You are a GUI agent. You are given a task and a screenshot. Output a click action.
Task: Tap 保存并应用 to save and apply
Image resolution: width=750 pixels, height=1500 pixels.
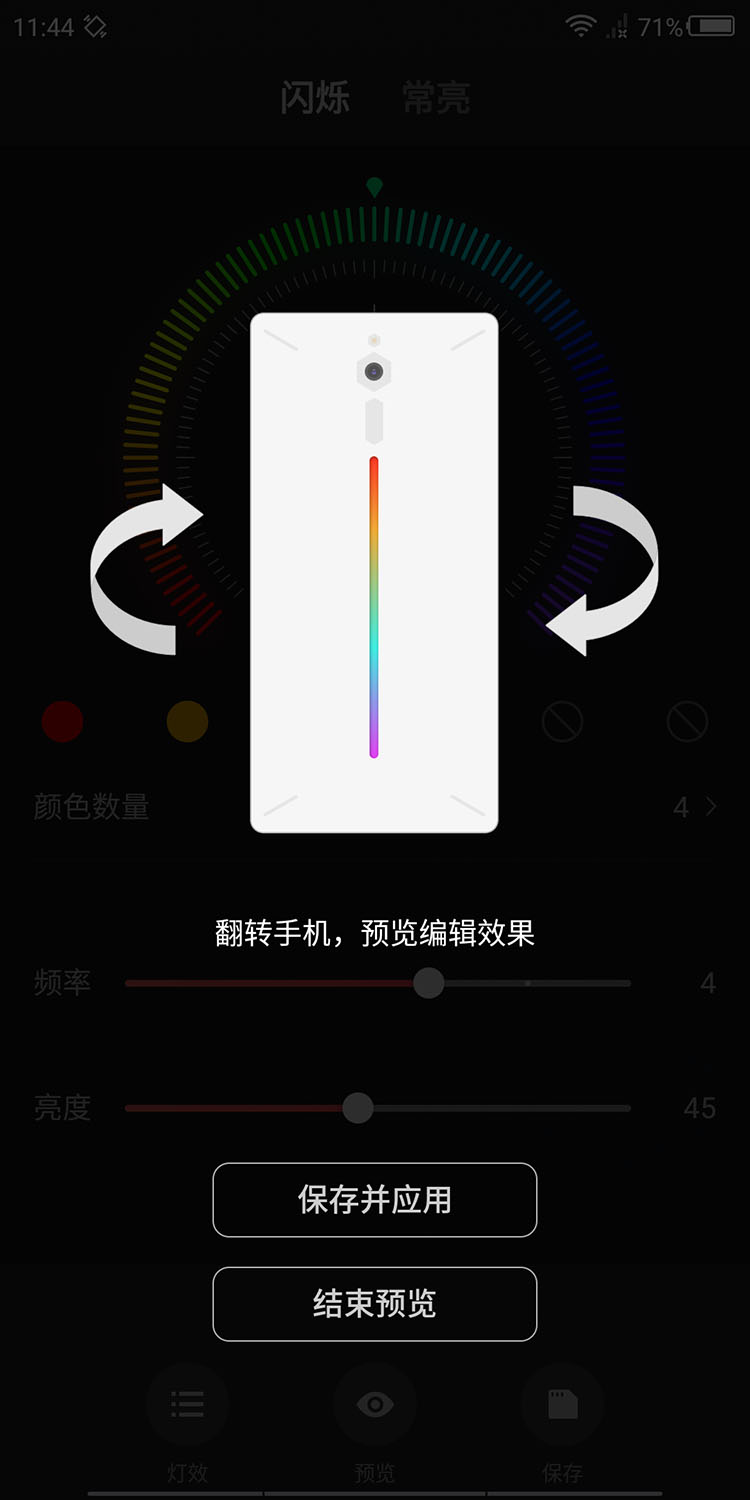374,1199
